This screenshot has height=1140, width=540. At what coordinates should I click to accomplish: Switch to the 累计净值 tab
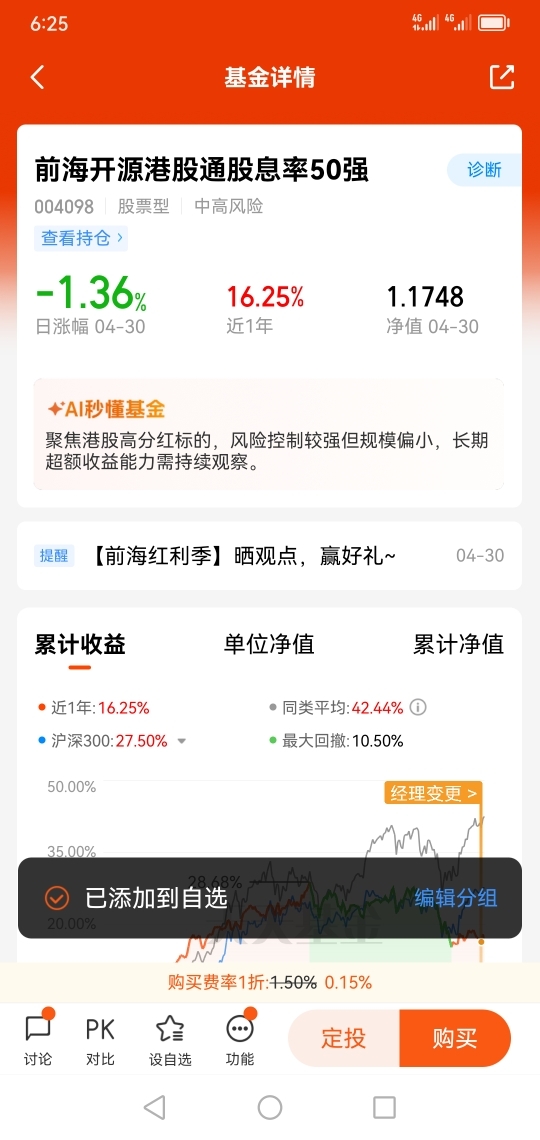coord(458,644)
